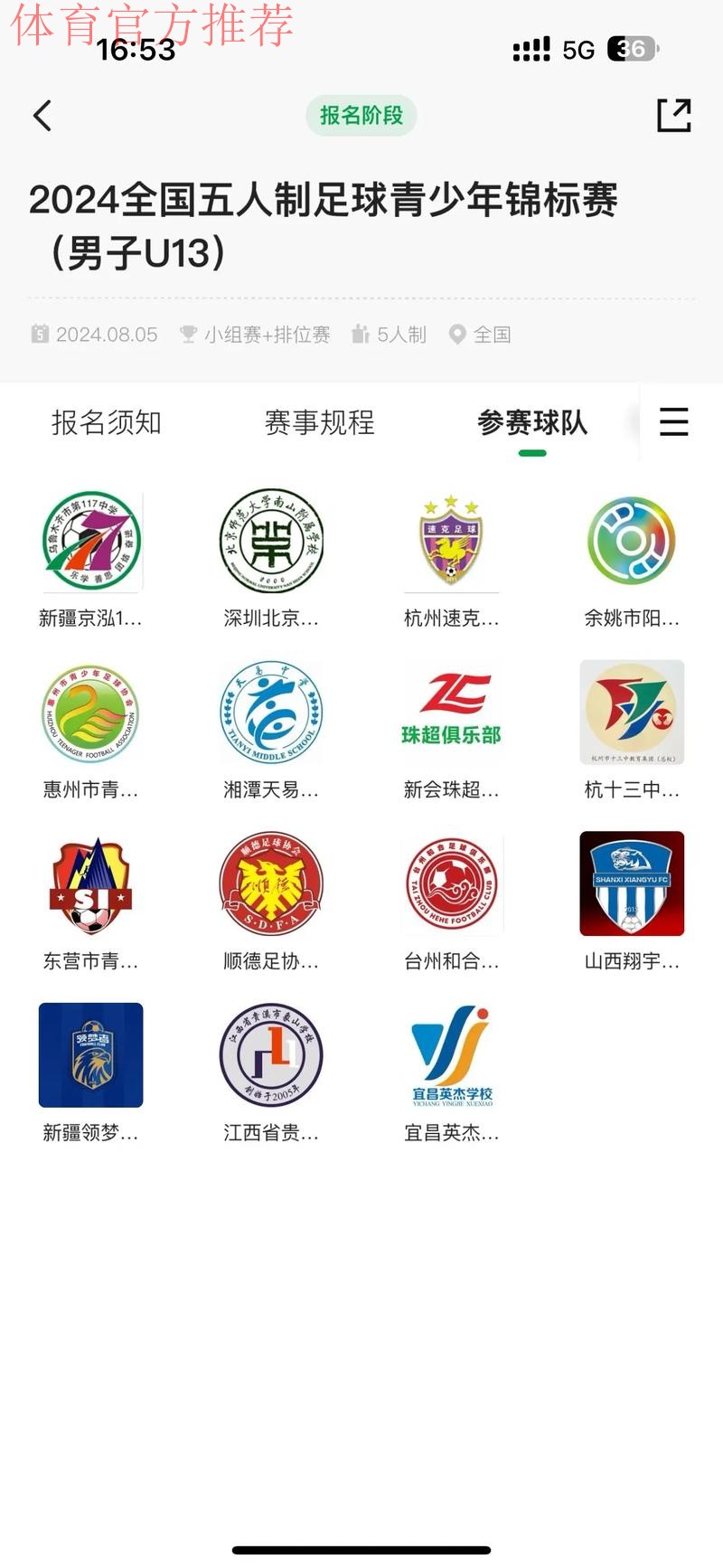Select the 参赛球队 tab
Image resolution: width=723 pixels, height=1568 pixels.
pos(532,422)
